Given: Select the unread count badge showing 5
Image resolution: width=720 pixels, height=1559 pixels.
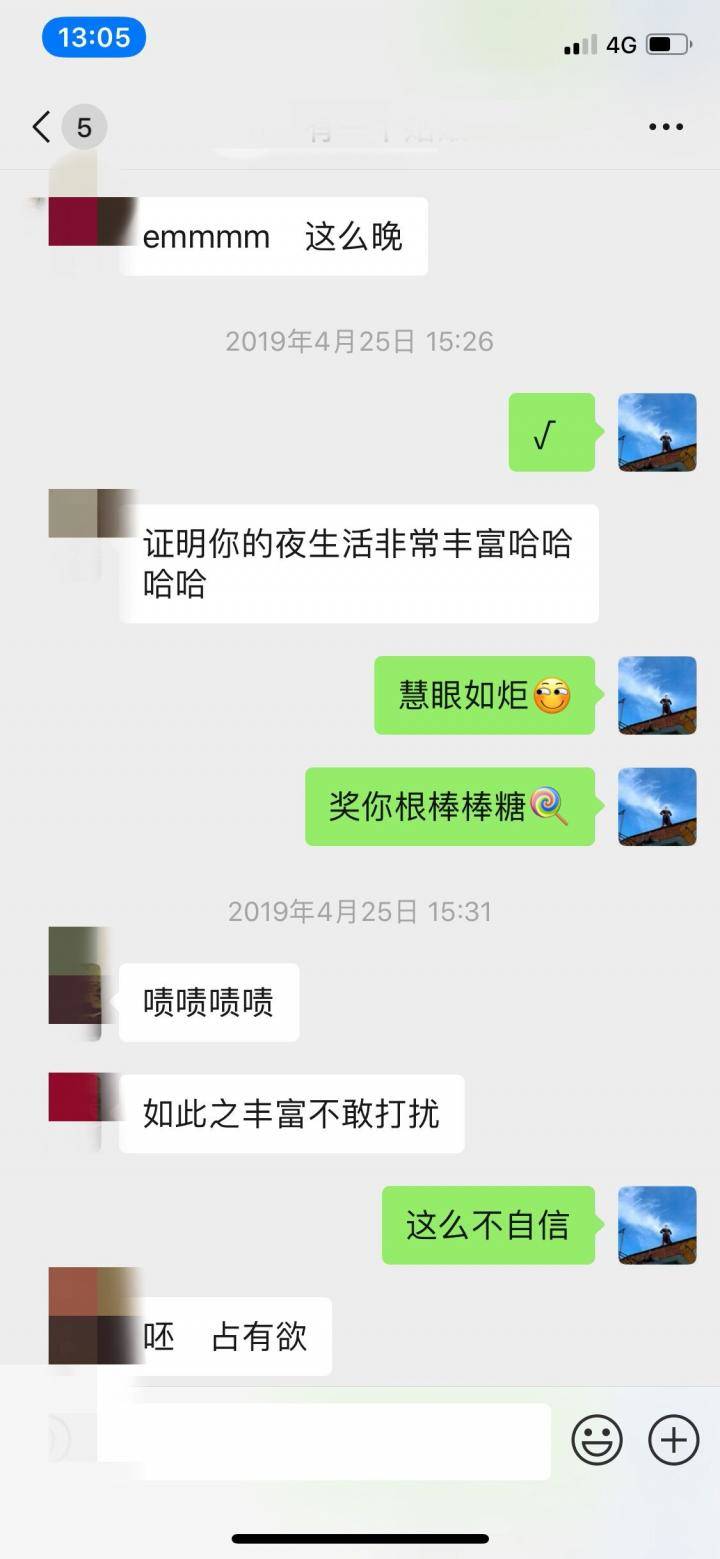Looking at the screenshot, I should (x=81, y=127).
